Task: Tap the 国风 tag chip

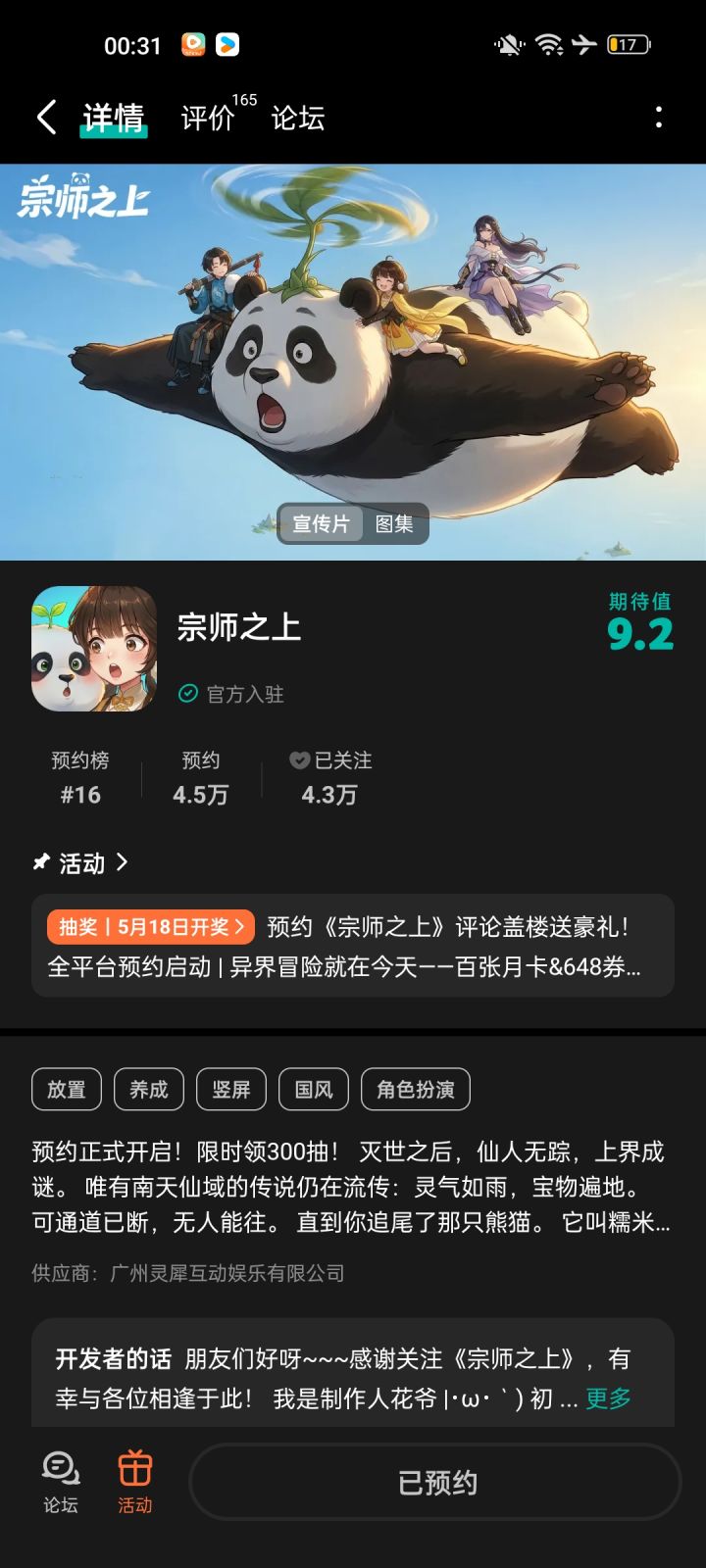Action: [313, 1089]
